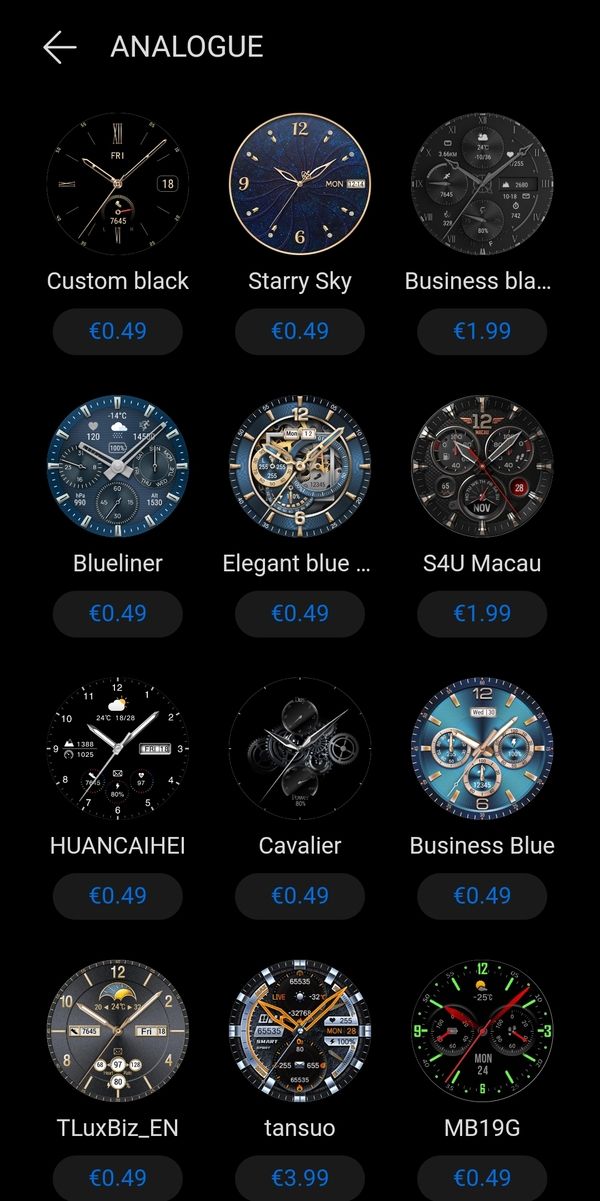Buy tansuo for €3.99

coord(300,1177)
